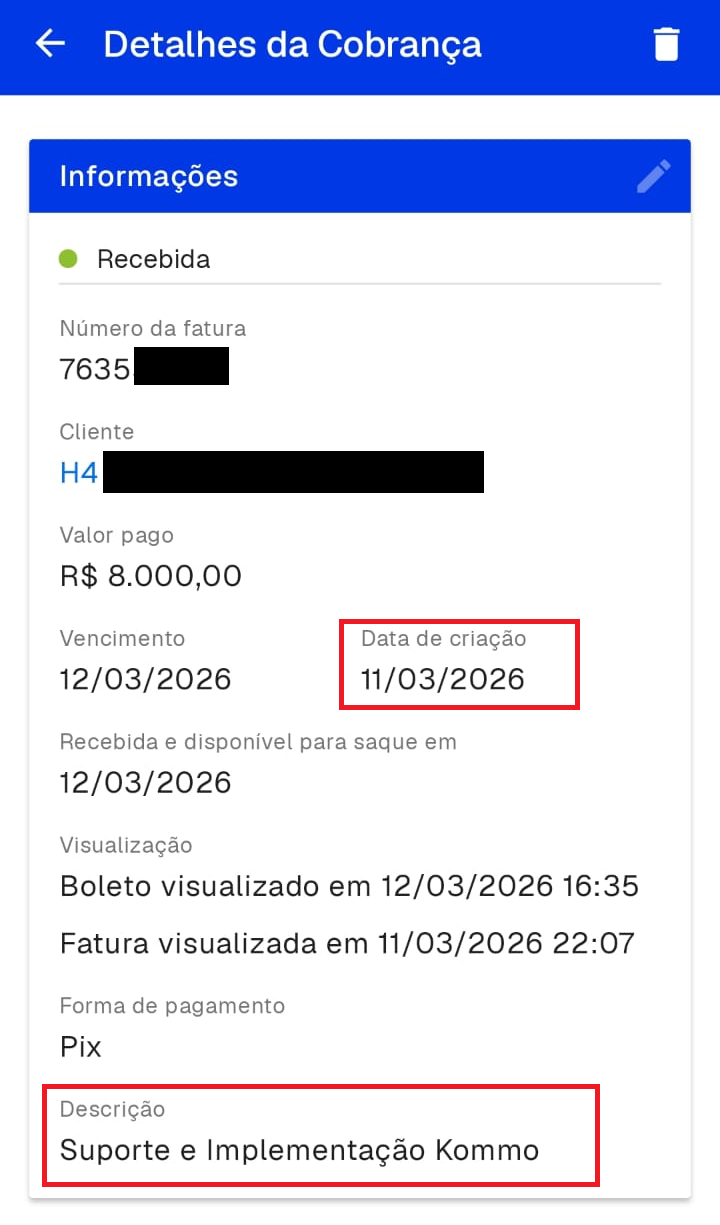Click the Recebida status label
720x1225 pixels.
pos(153,258)
